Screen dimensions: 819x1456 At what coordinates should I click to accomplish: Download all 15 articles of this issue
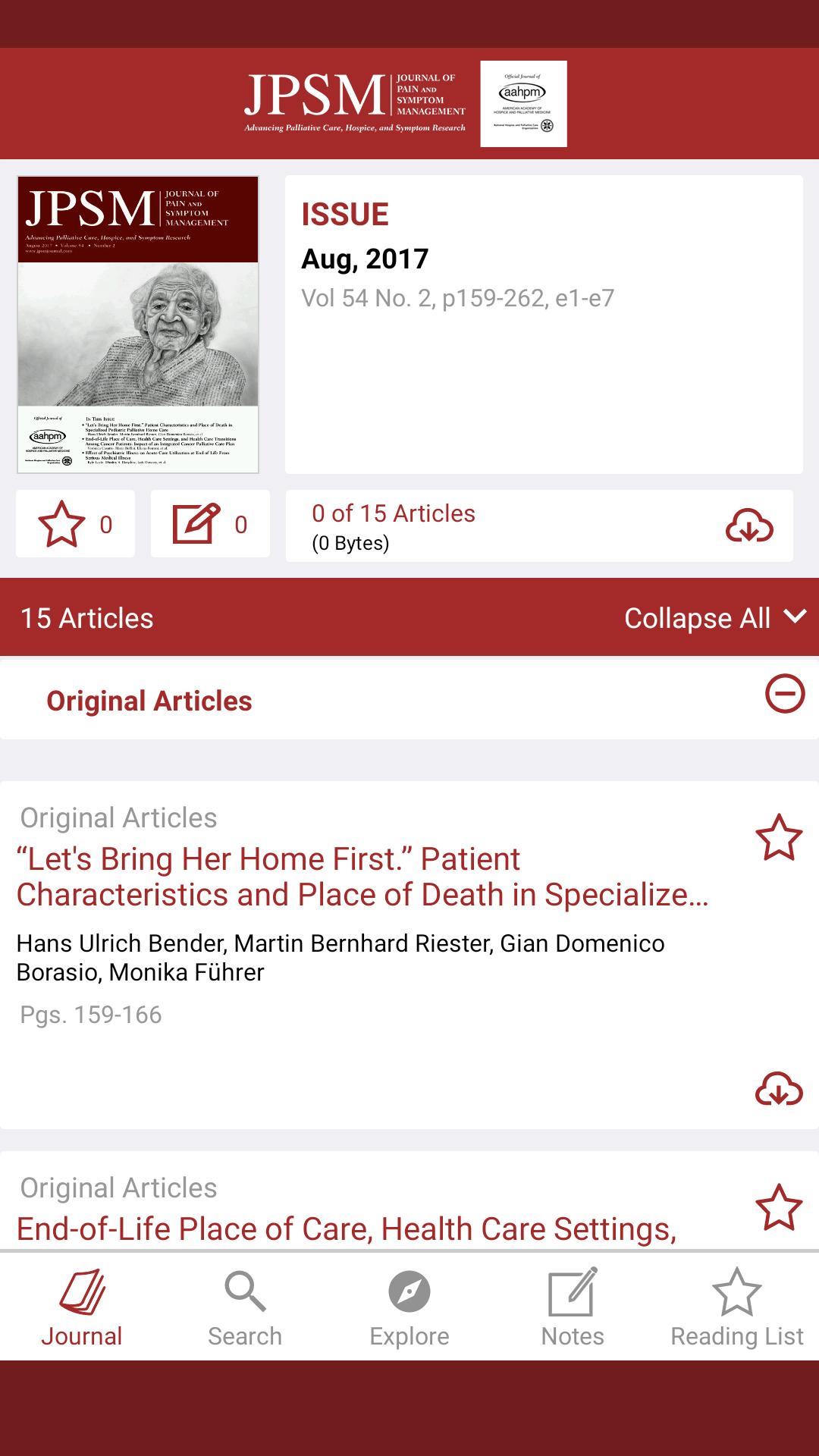click(x=748, y=526)
